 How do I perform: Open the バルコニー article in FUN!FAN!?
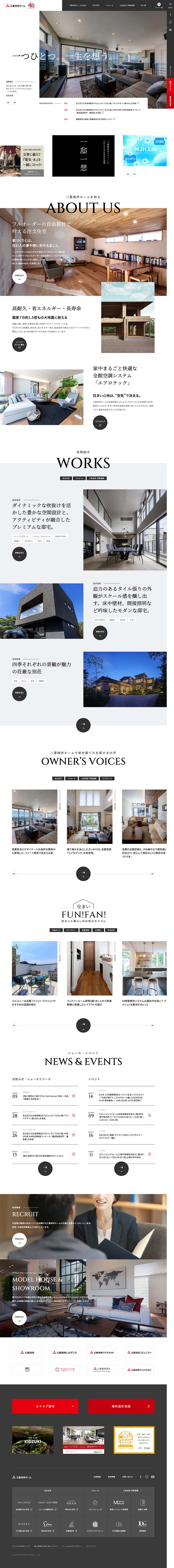coord(35,968)
